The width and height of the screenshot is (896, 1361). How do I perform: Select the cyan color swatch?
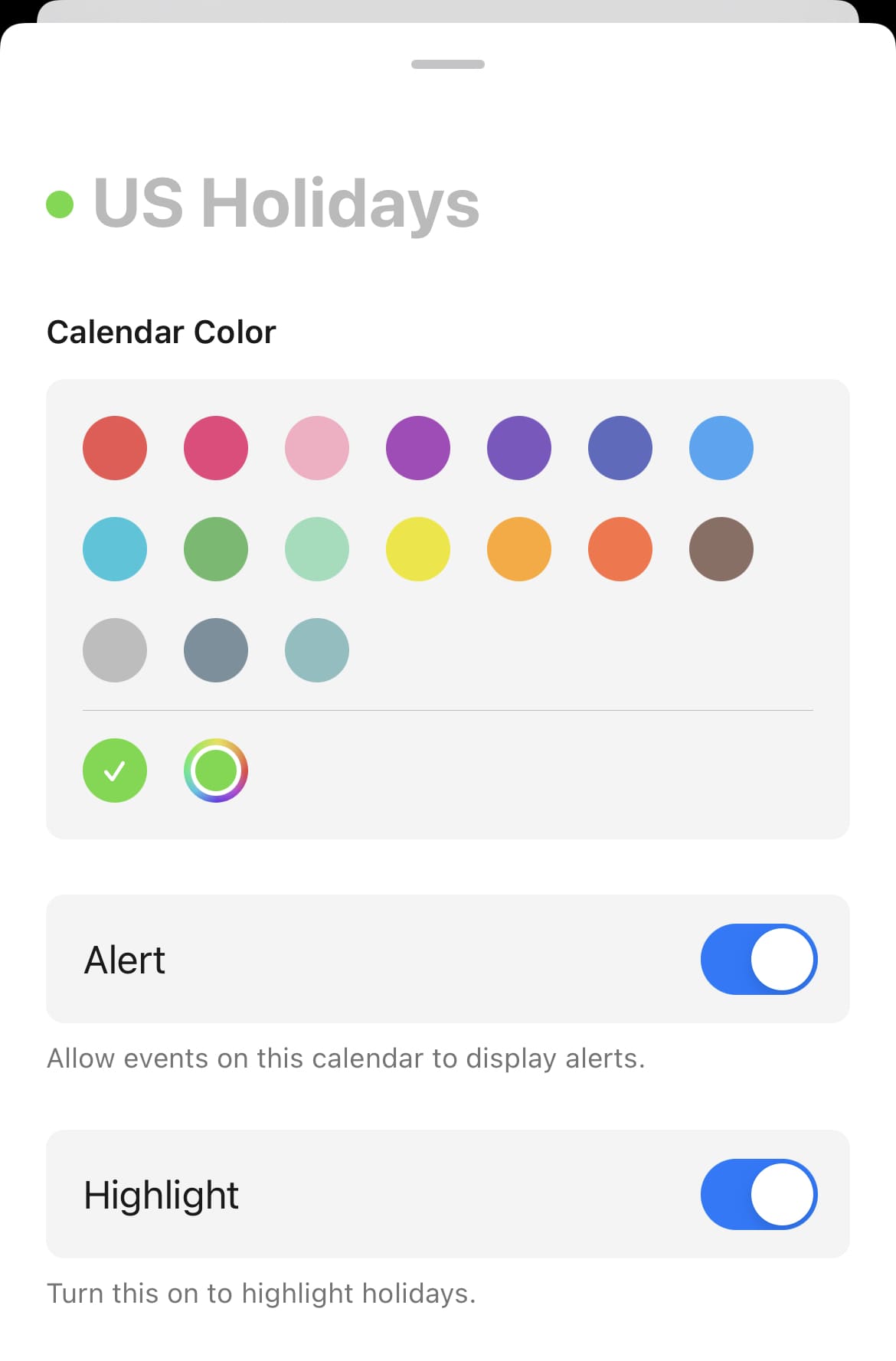(x=115, y=549)
